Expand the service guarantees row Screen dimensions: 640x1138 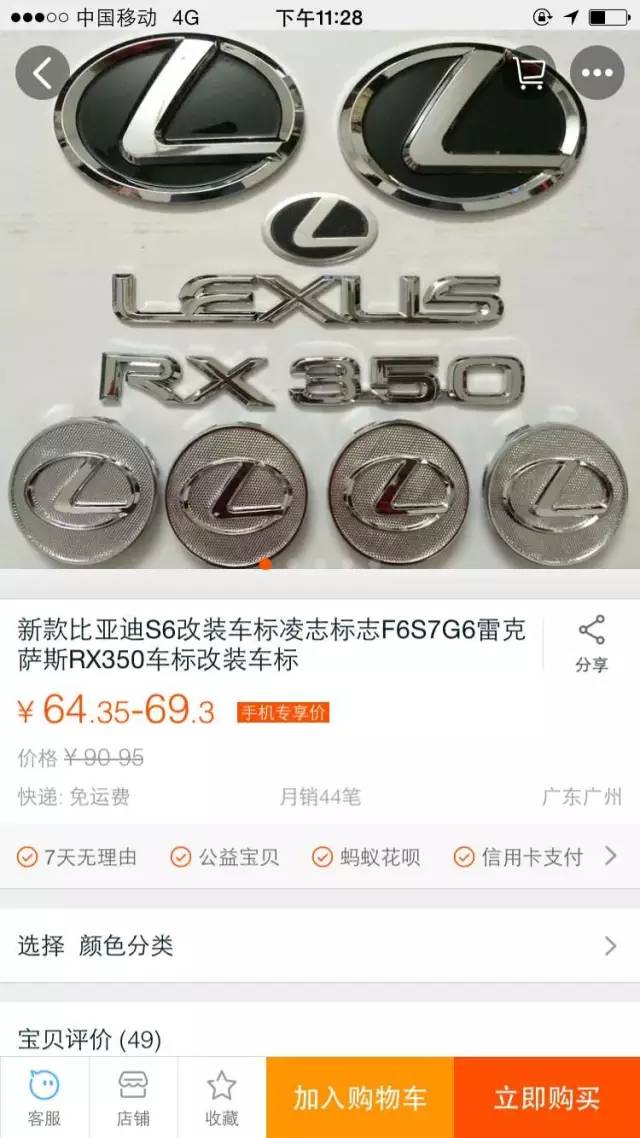pyautogui.click(x=609, y=856)
